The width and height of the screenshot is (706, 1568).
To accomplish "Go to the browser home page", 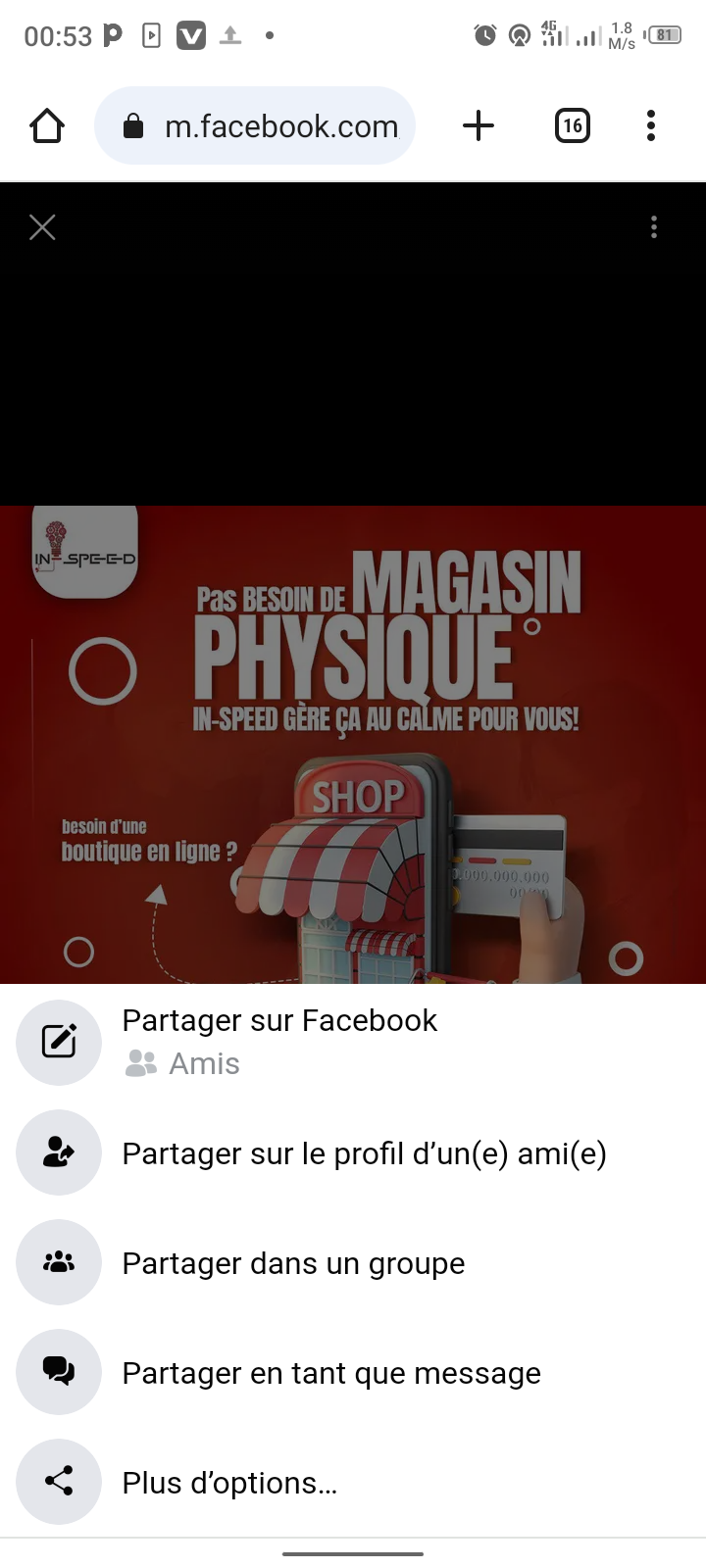I will pyautogui.click(x=47, y=125).
